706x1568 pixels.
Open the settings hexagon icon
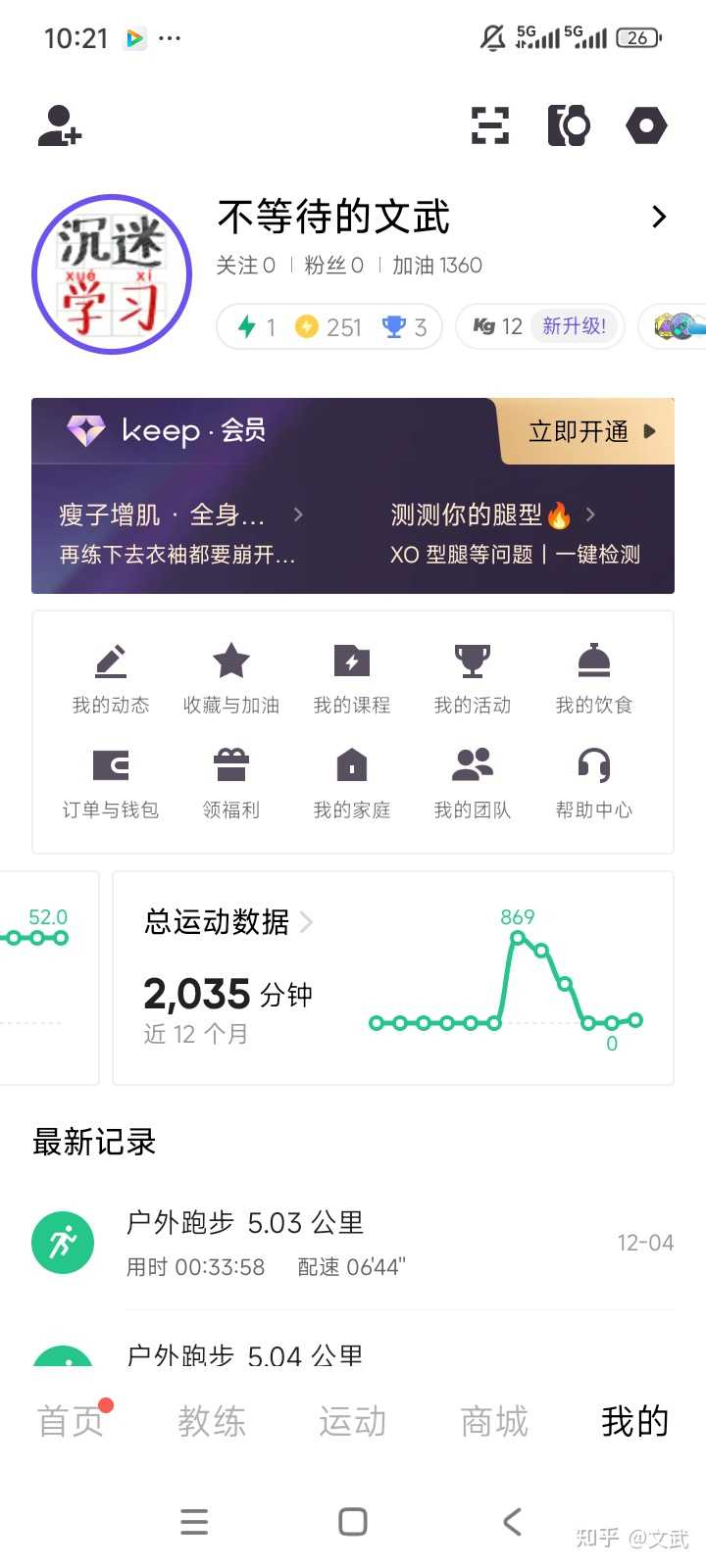(646, 125)
